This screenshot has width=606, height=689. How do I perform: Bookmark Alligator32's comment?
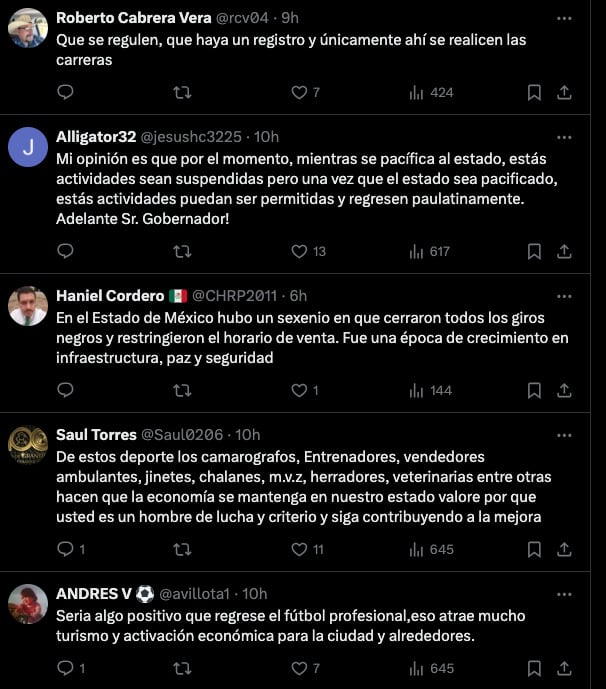534,251
